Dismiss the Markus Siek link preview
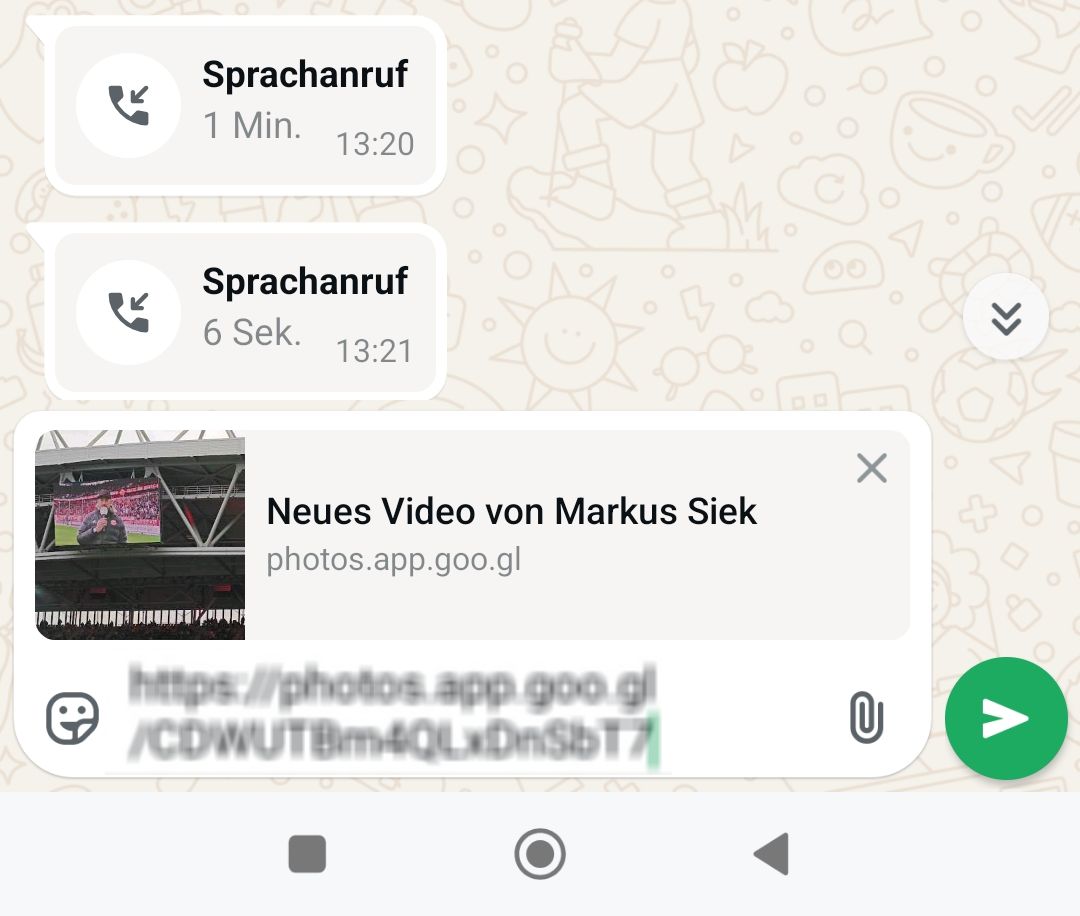Image resolution: width=1080 pixels, height=916 pixels. [872, 468]
